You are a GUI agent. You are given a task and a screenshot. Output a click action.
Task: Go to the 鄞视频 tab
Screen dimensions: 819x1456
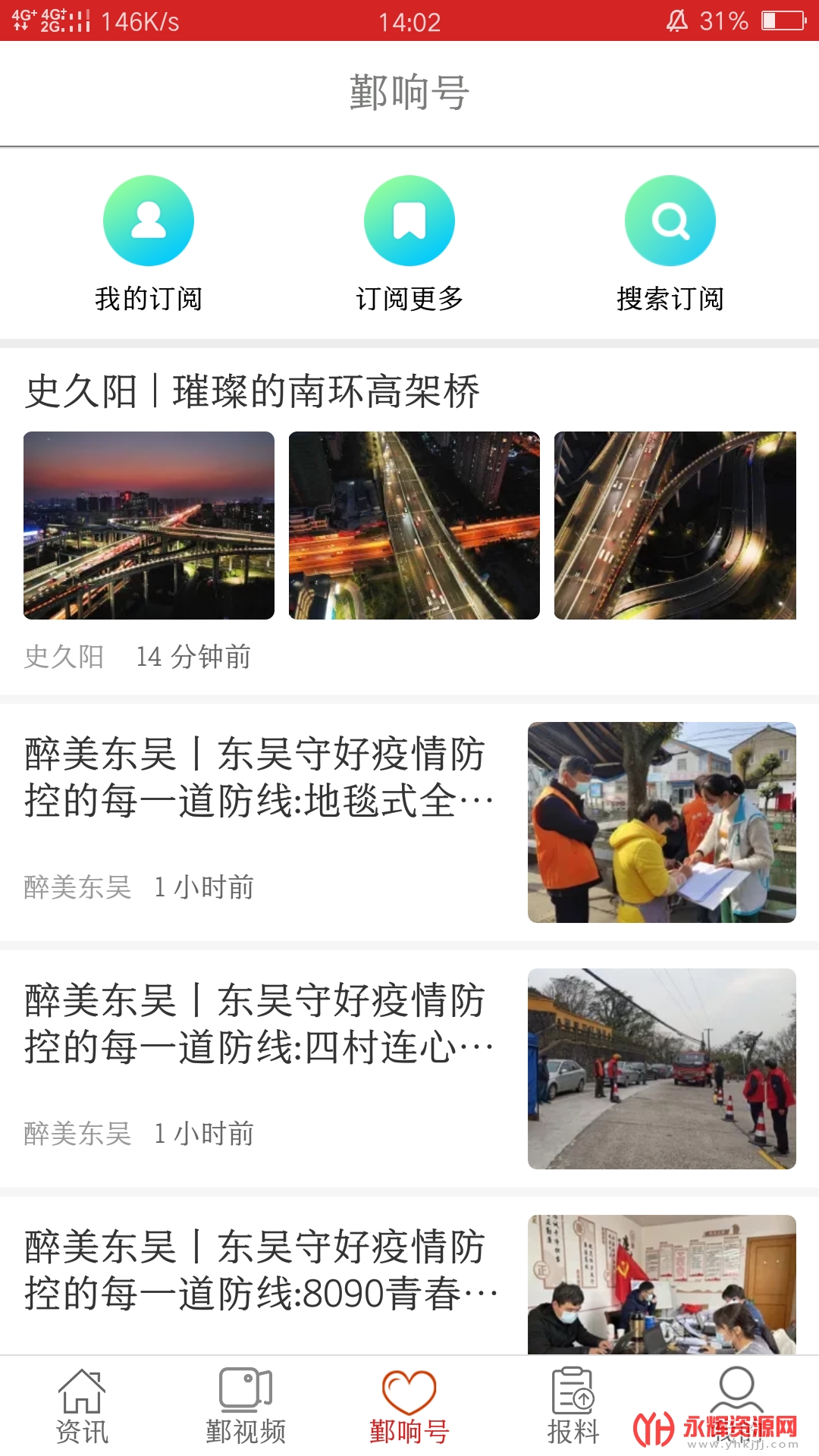[x=246, y=1406]
